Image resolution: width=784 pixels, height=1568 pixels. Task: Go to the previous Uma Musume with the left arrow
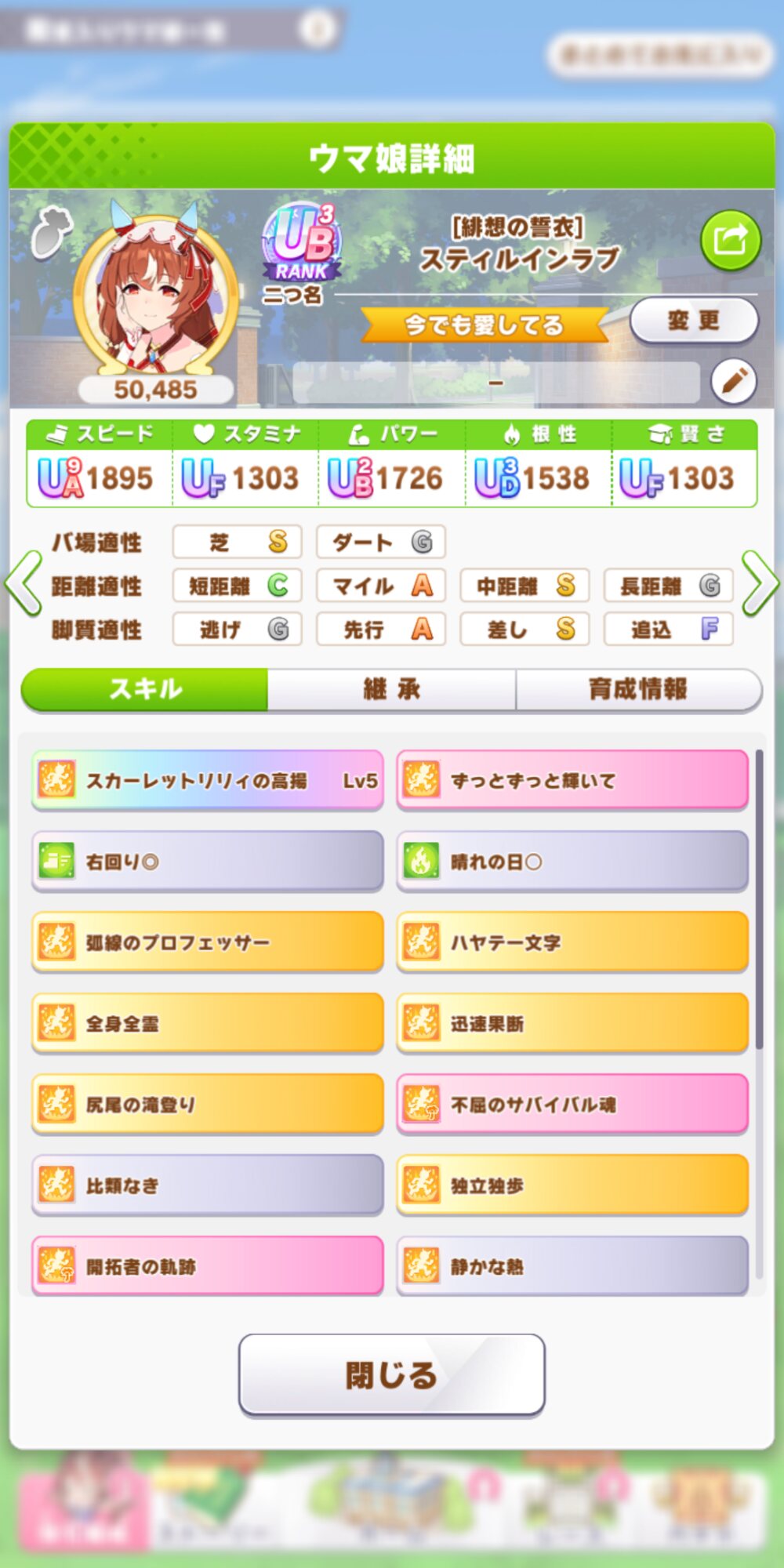(x=24, y=583)
